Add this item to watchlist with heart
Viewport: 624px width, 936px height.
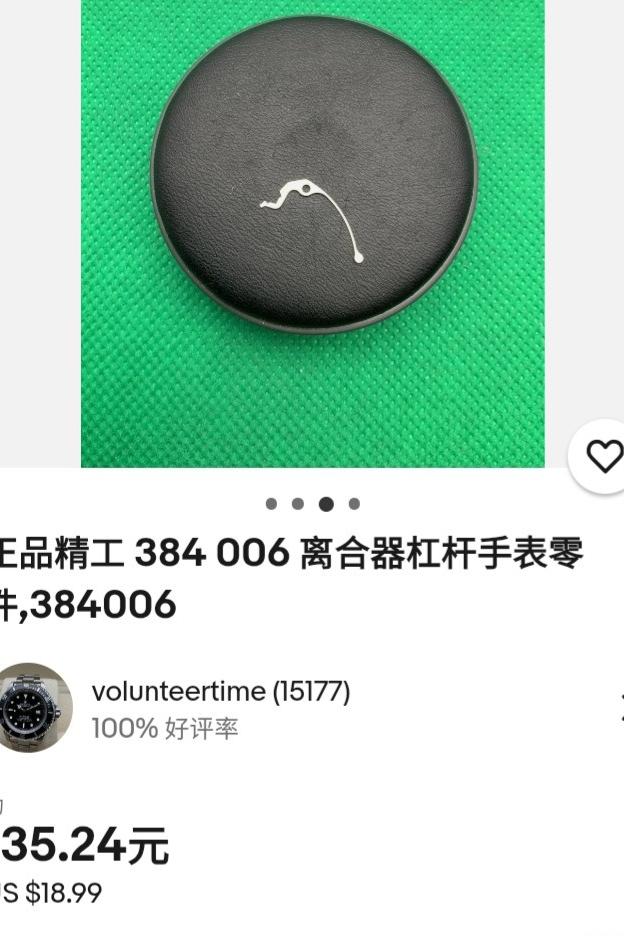[x=603, y=457]
